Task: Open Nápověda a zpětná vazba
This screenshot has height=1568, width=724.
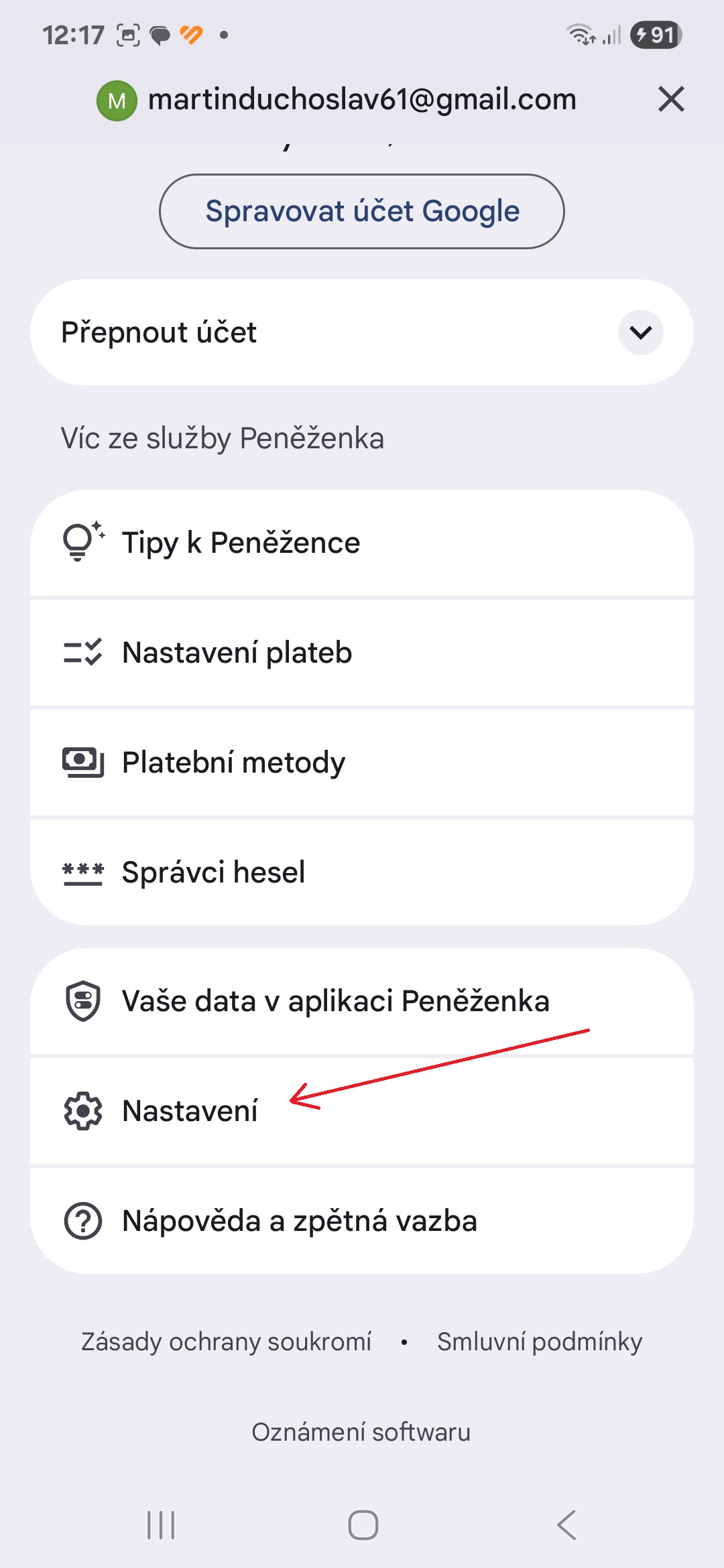Action: (x=362, y=1221)
